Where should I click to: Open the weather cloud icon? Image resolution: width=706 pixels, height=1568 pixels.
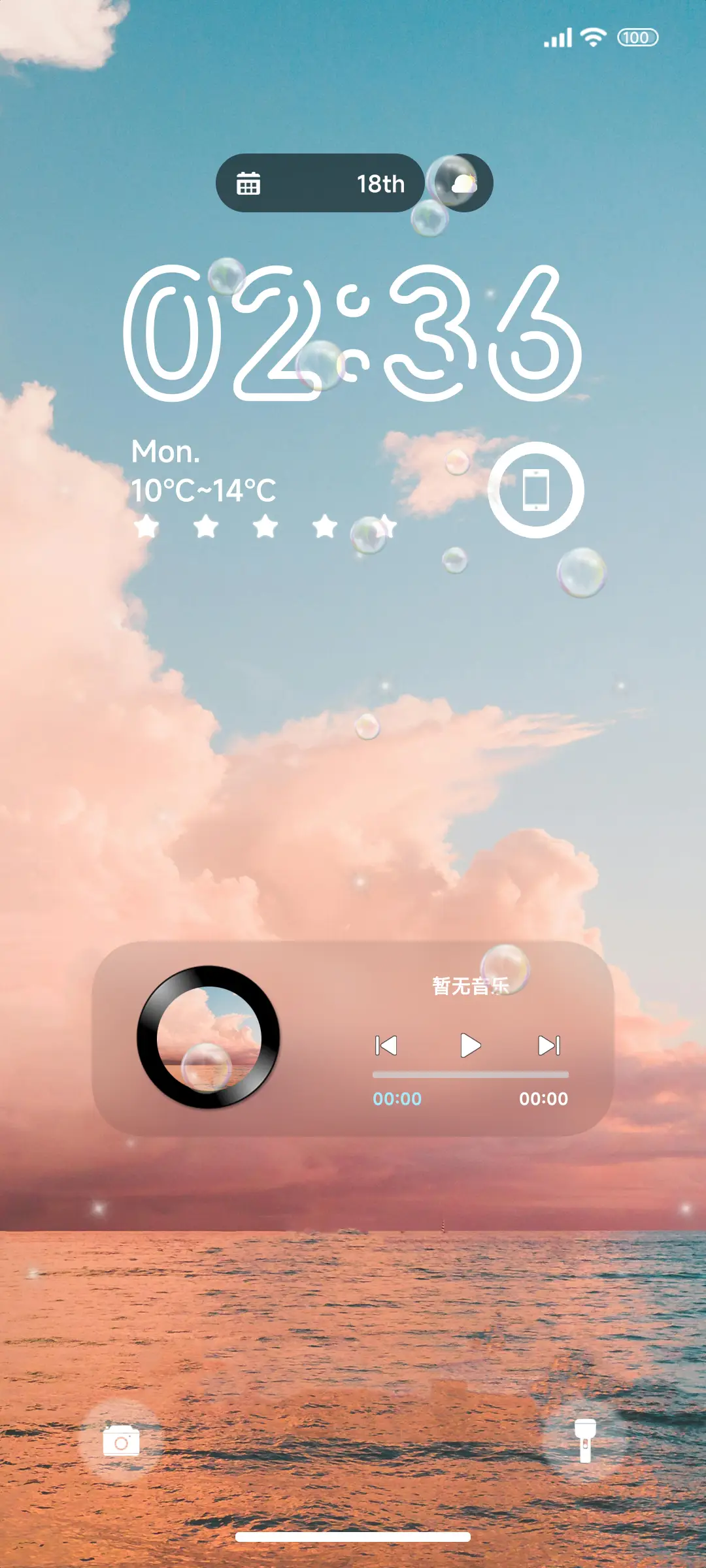point(465,184)
